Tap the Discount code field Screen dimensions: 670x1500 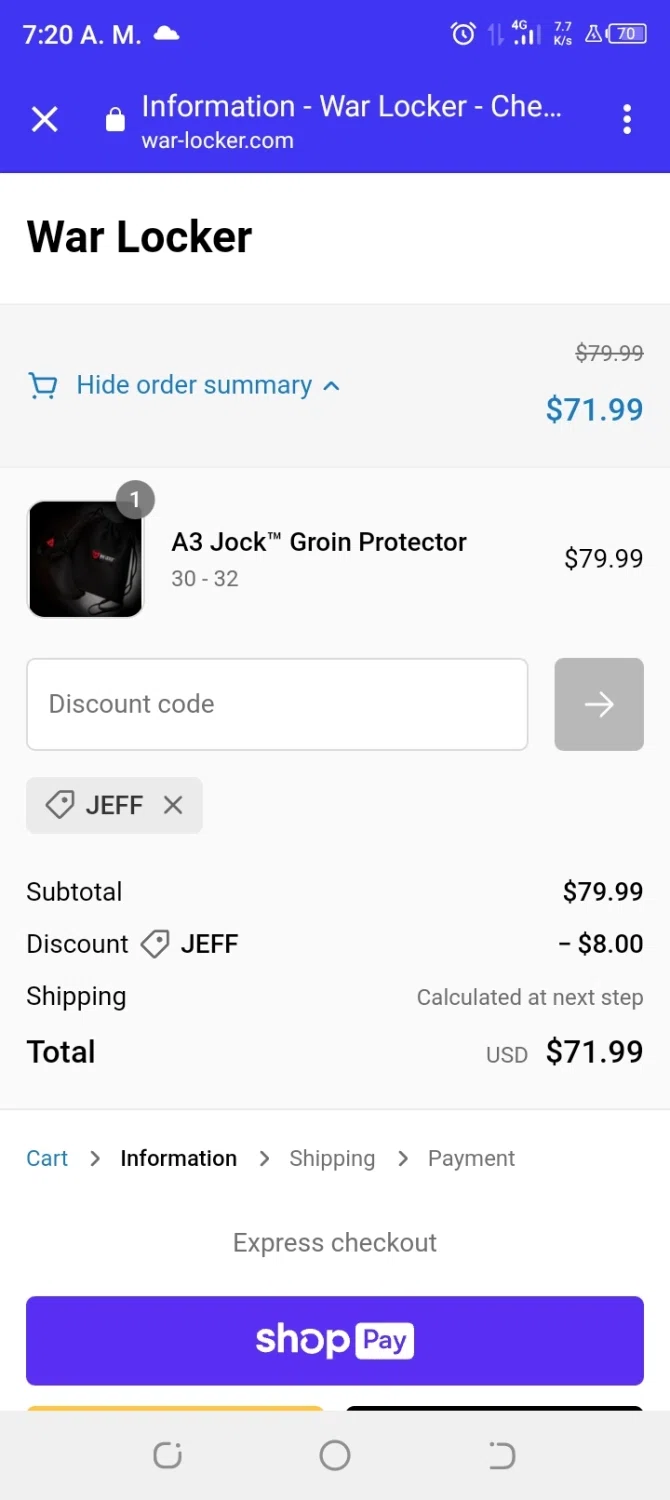point(277,704)
